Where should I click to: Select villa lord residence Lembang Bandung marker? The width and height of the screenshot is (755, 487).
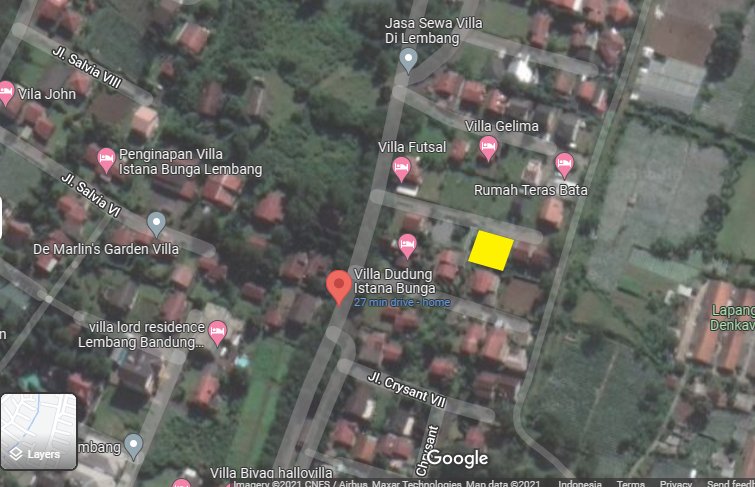click(217, 328)
